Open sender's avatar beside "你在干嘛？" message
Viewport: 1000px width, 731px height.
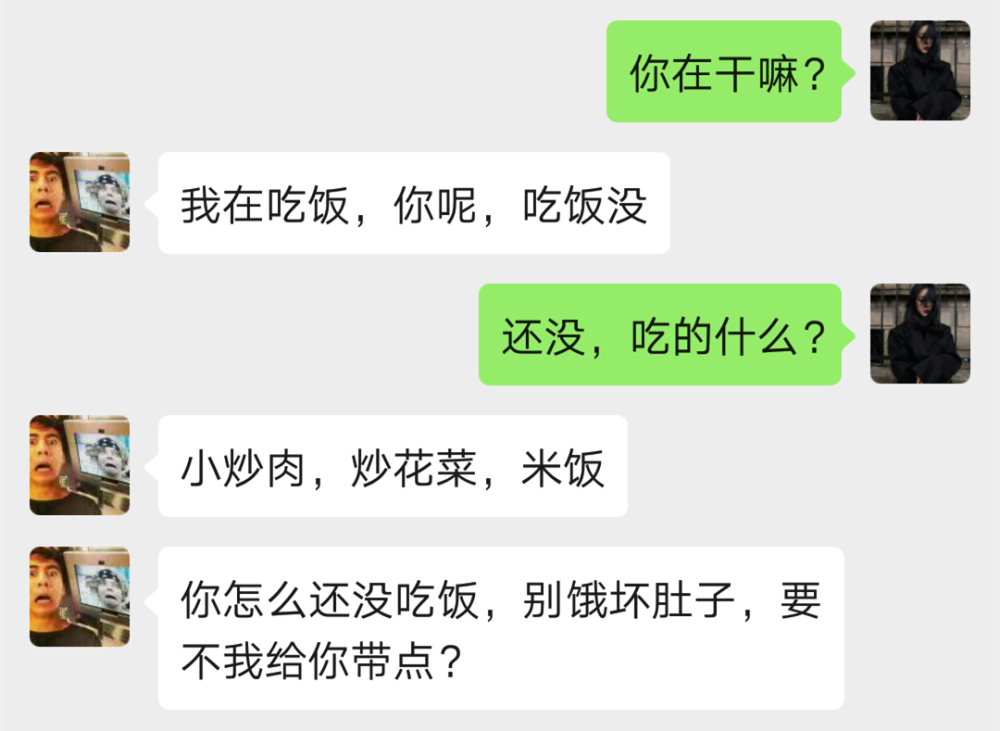(x=919, y=71)
